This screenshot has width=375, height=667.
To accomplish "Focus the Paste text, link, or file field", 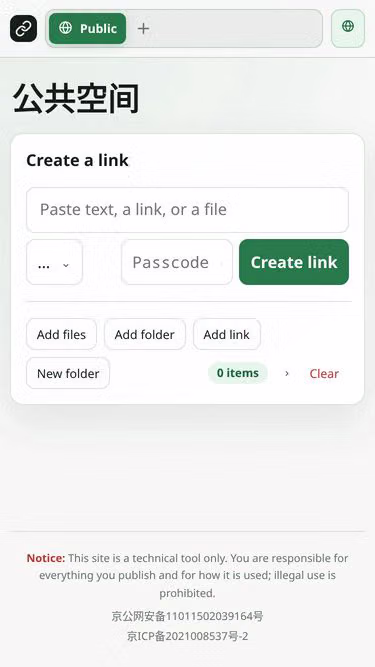I will [188, 210].
